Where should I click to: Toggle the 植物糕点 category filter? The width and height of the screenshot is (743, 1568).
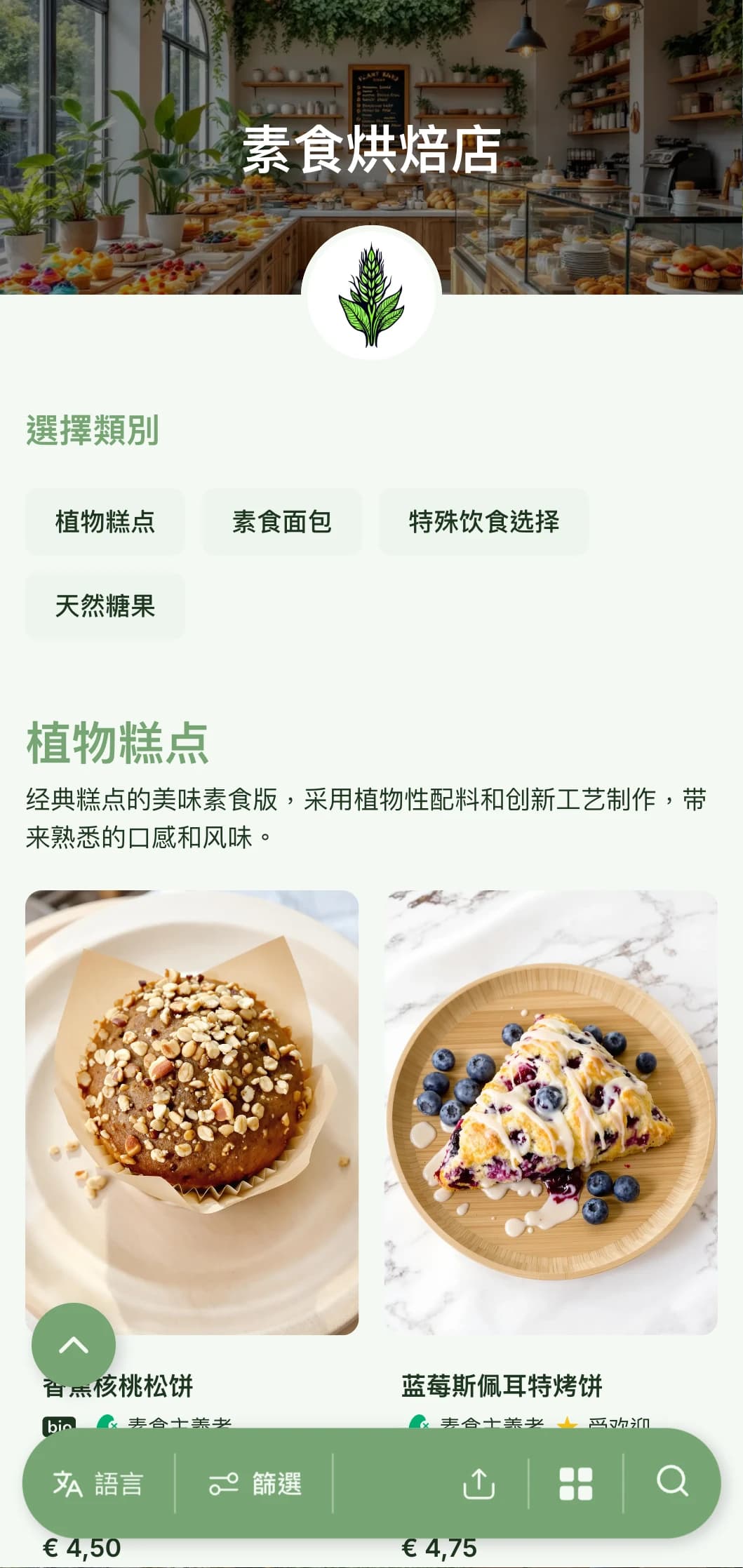[104, 522]
